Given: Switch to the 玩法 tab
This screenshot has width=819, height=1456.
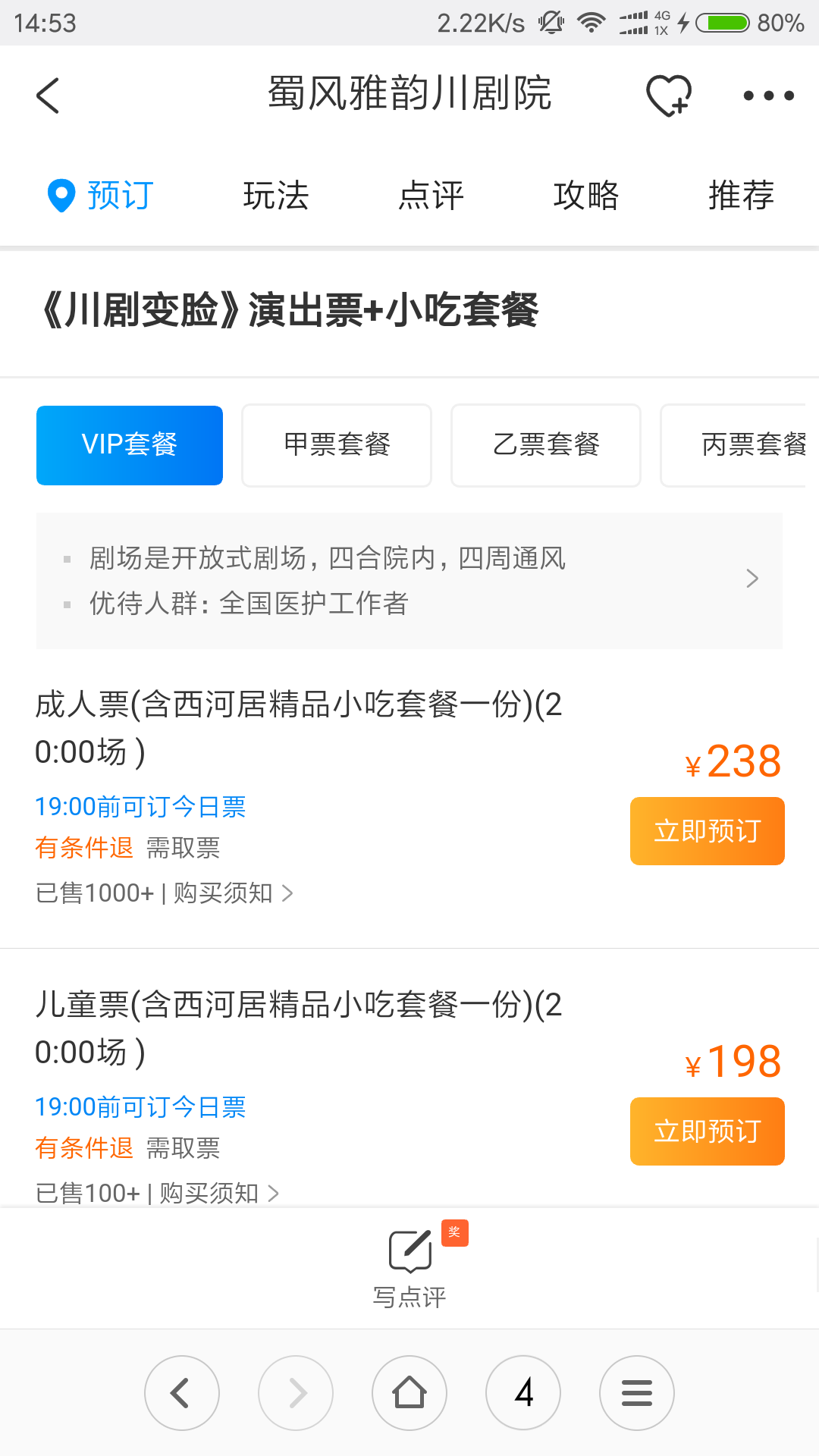Looking at the screenshot, I should click(x=276, y=195).
